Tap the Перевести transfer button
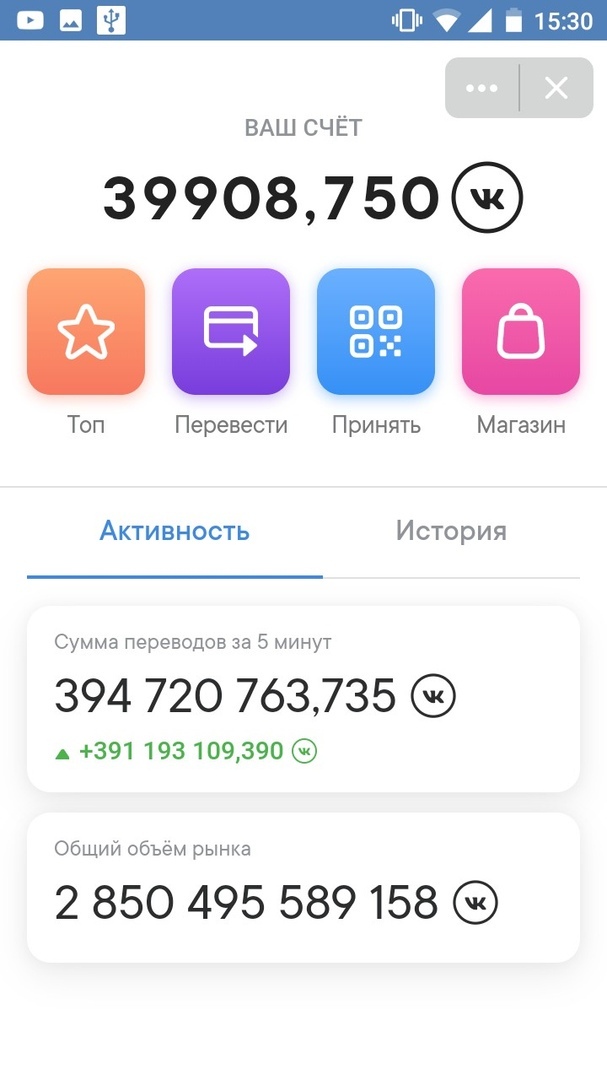This screenshot has height=1080, width=607. 231,332
